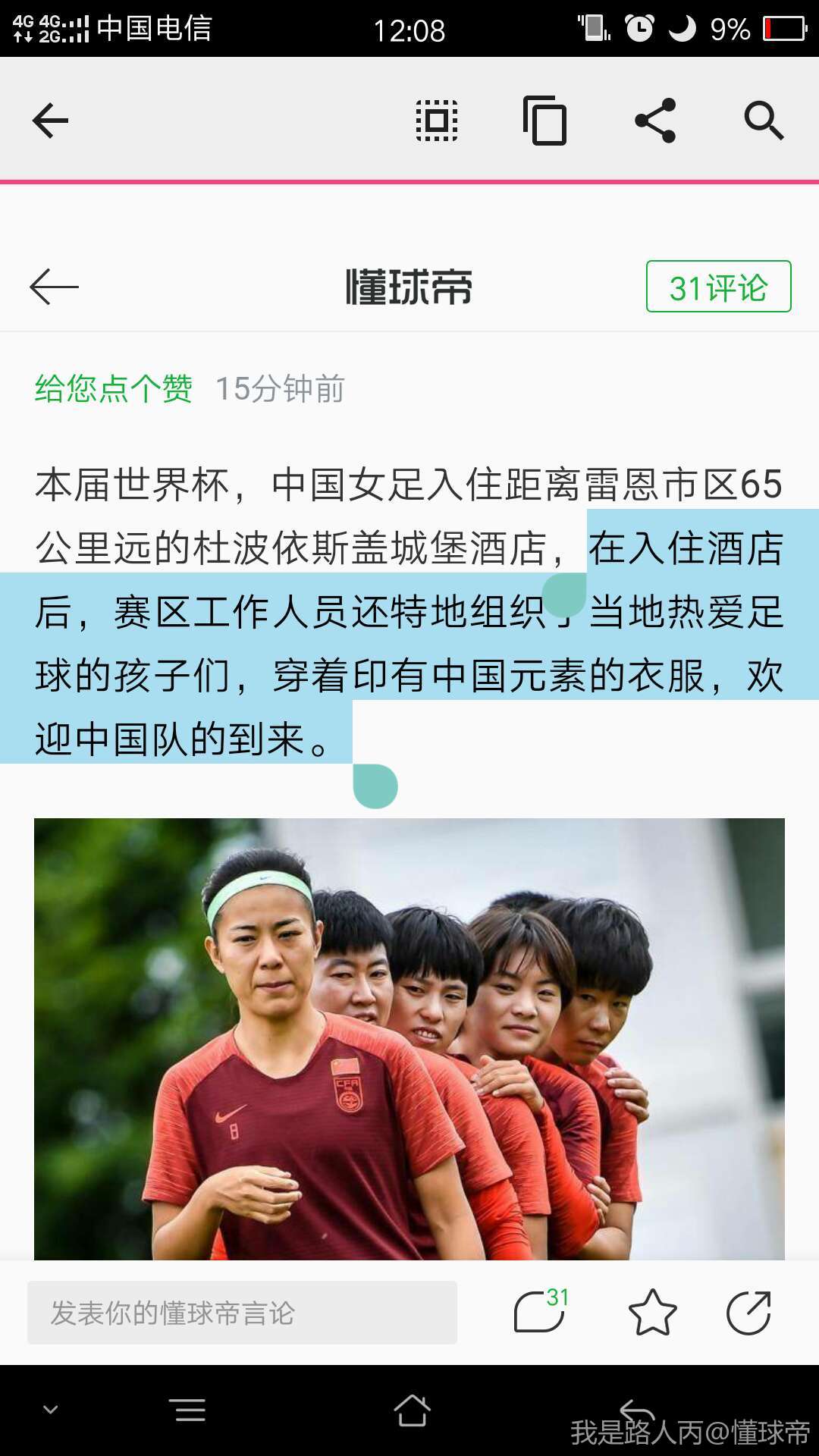Search the selected text
Image resolution: width=819 pixels, height=1456 pixels.
click(x=763, y=121)
